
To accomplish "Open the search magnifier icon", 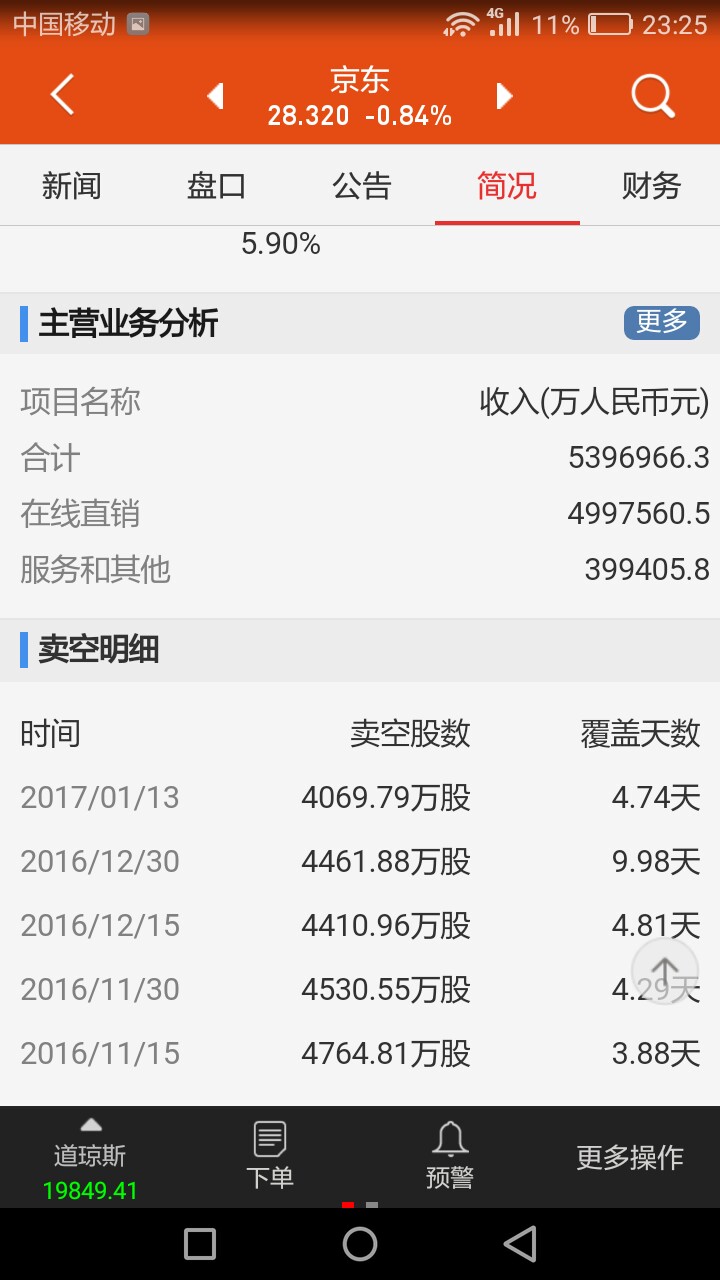I will click(x=653, y=96).
